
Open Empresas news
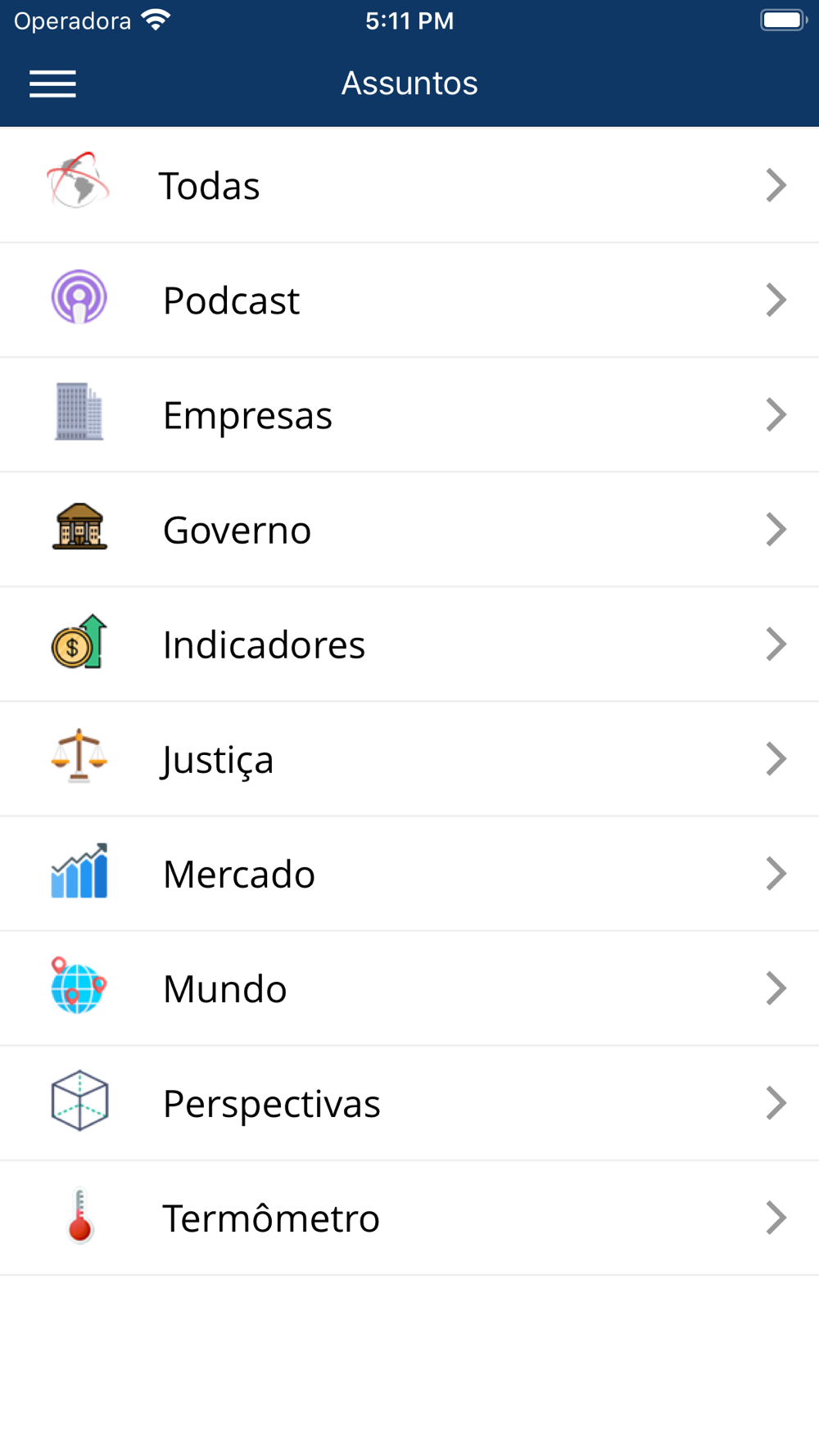pos(409,414)
